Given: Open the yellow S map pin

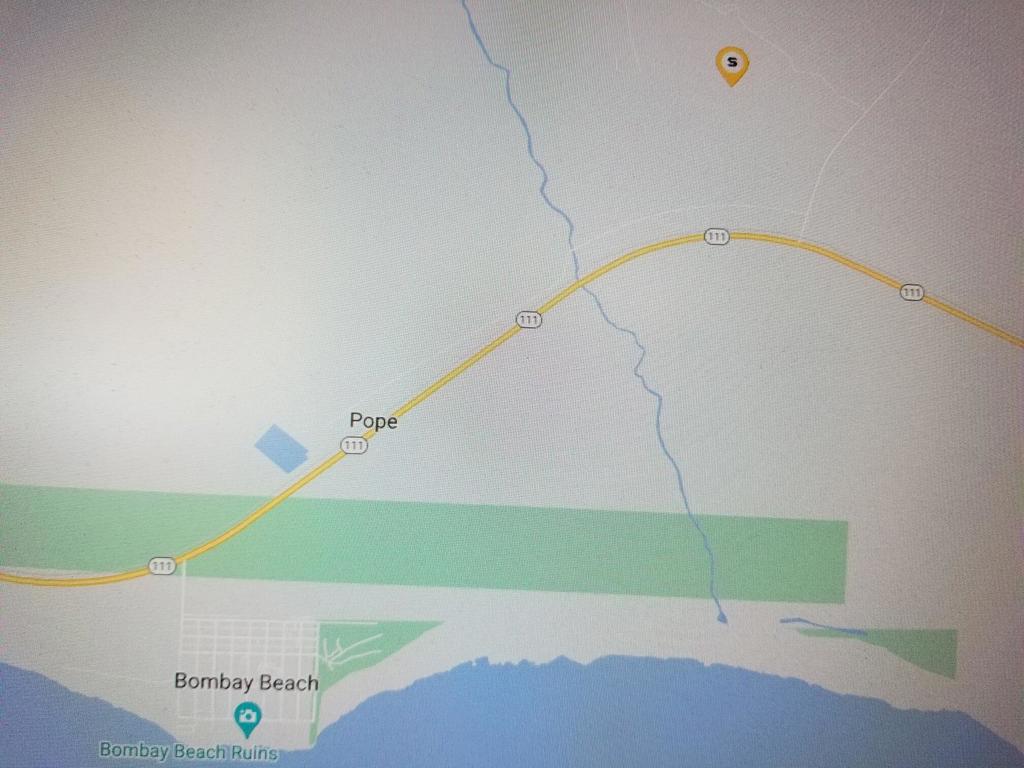Looking at the screenshot, I should (732, 64).
